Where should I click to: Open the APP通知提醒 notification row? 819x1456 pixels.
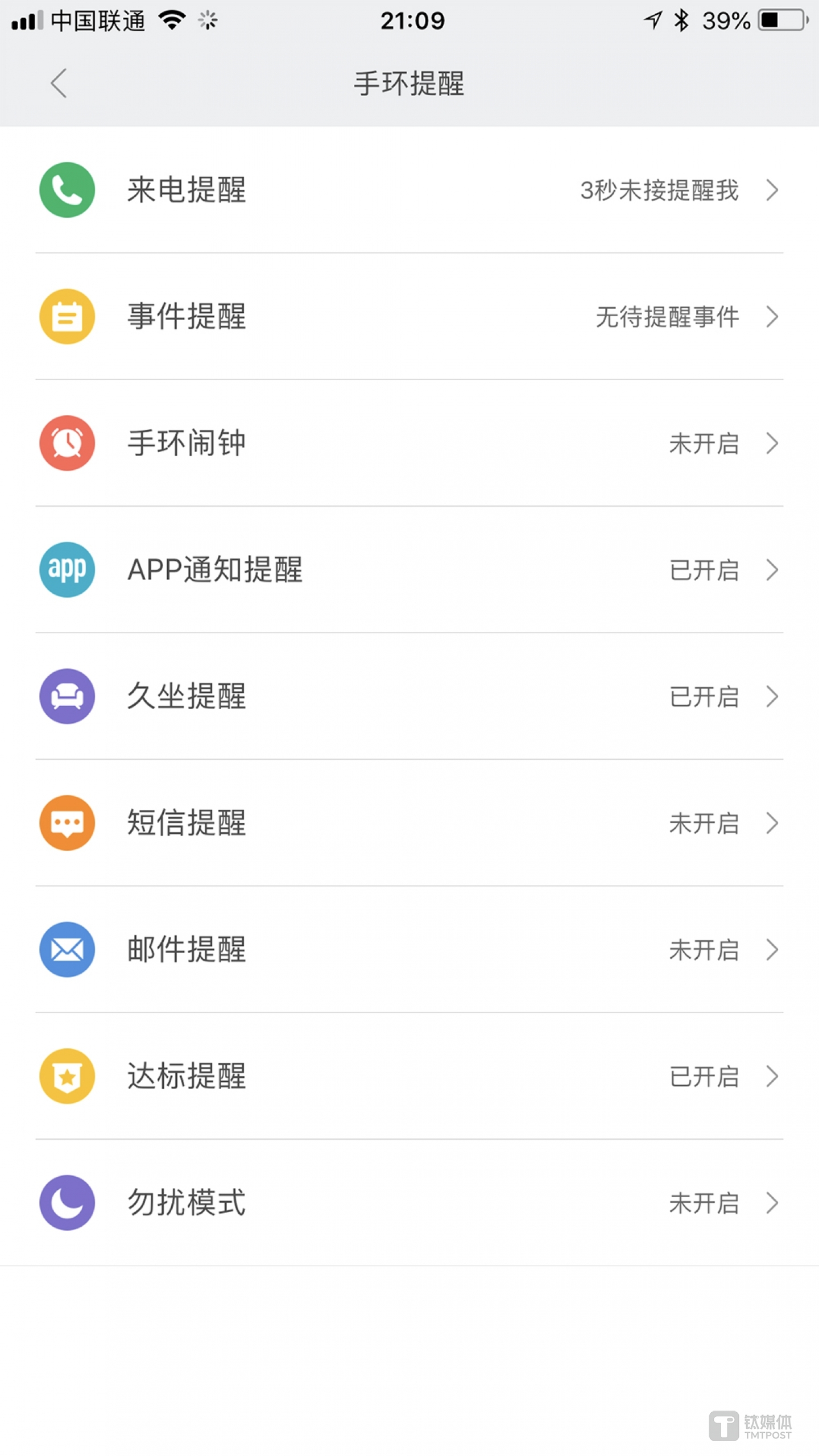(409, 570)
